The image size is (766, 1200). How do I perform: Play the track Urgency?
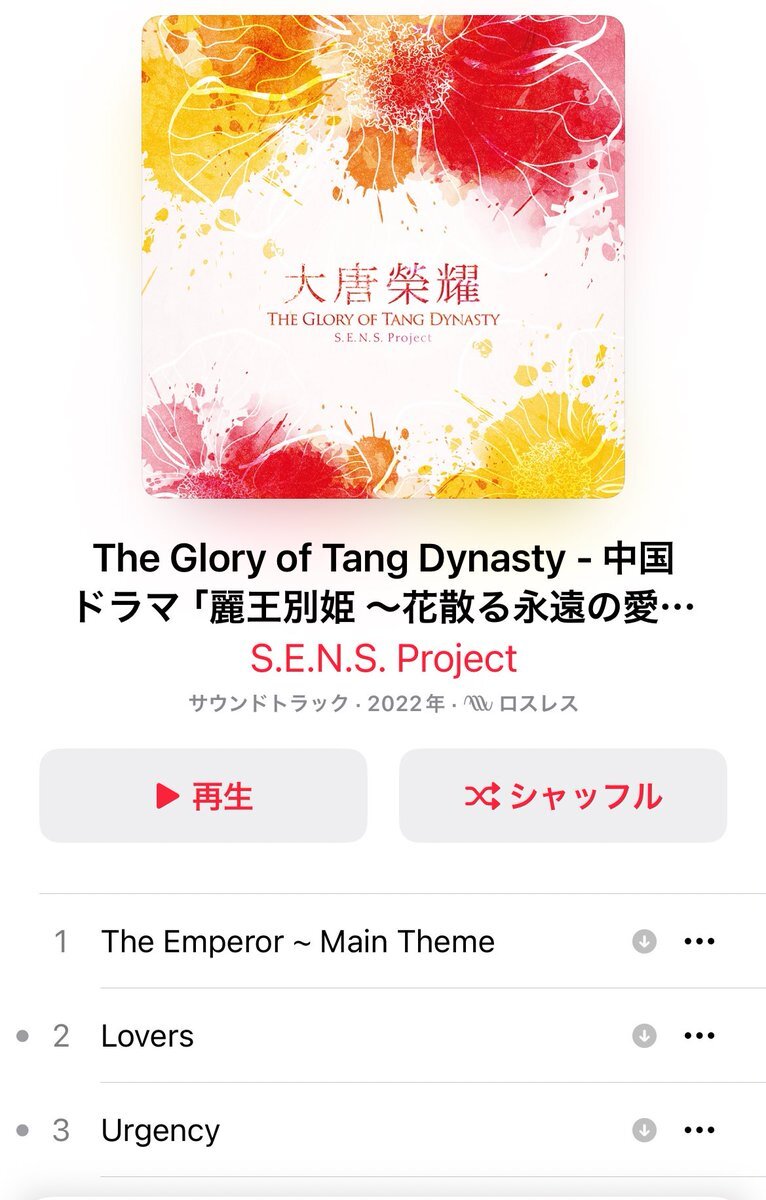160,1130
